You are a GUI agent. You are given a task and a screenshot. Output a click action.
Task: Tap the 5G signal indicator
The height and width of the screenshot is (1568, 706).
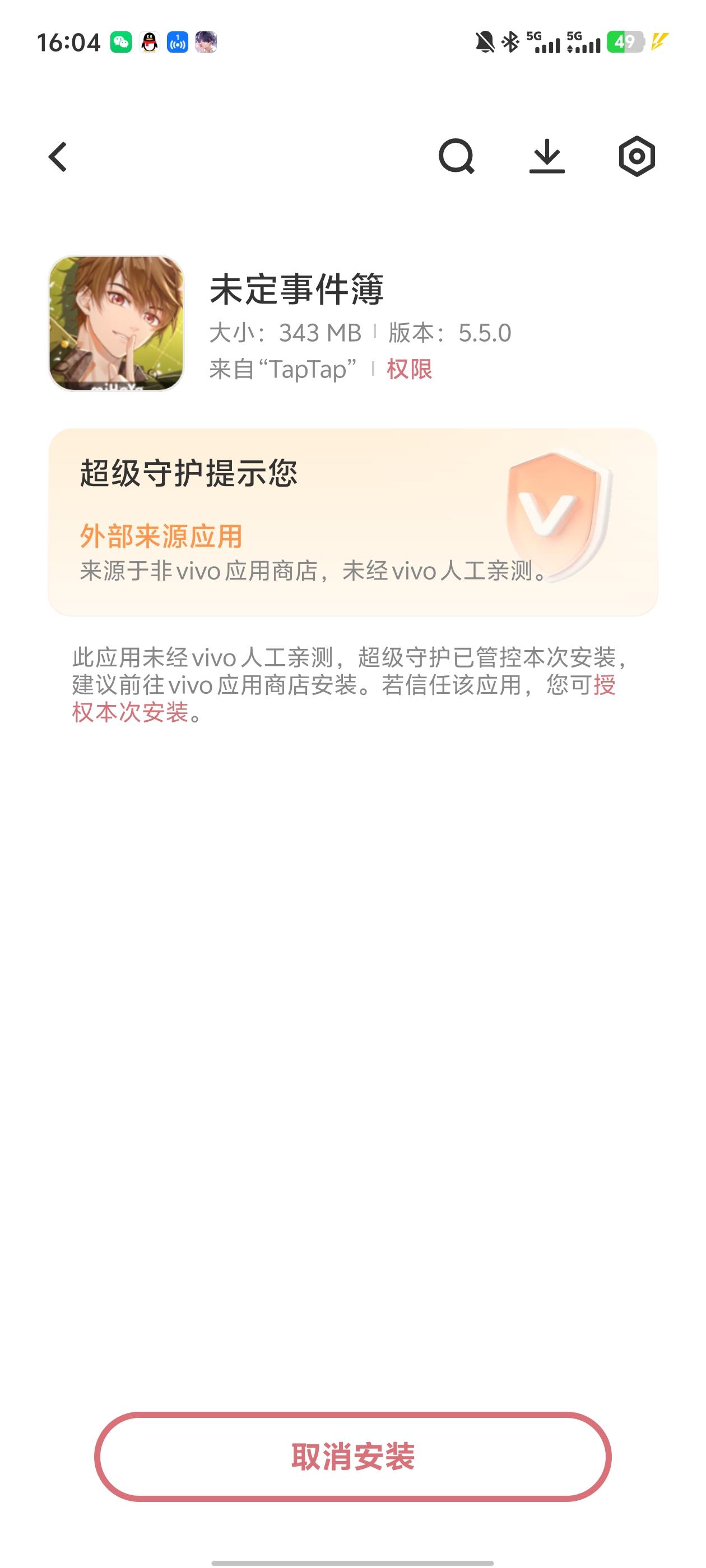click(544, 41)
